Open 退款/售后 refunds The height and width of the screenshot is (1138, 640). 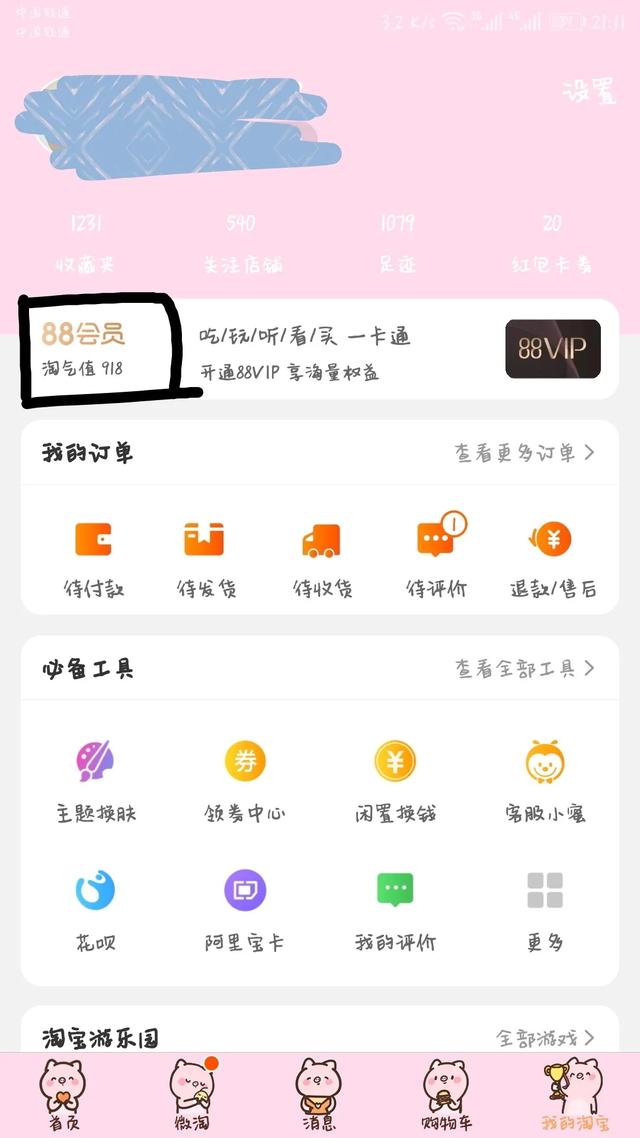pos(553,559)
